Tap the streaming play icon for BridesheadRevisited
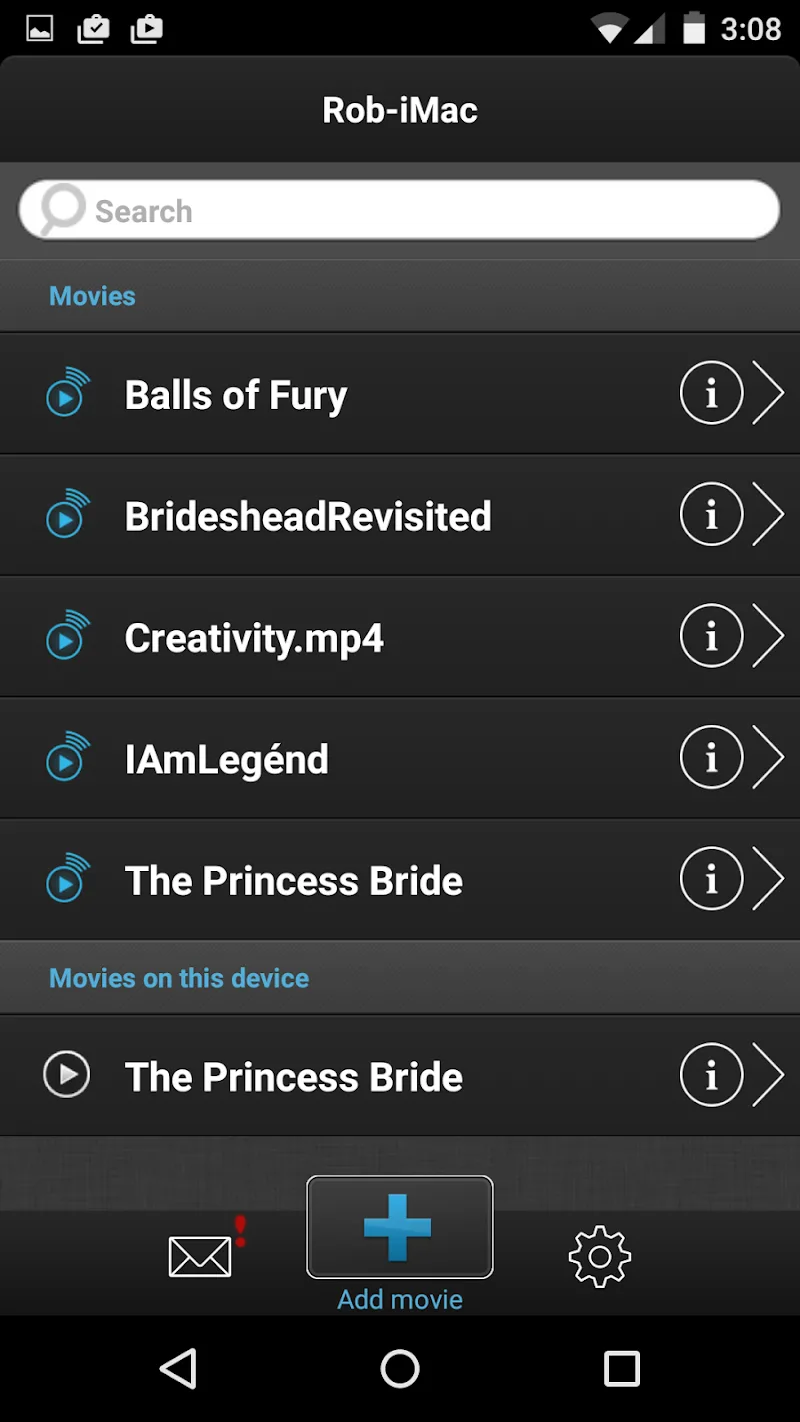 point(67,514)
